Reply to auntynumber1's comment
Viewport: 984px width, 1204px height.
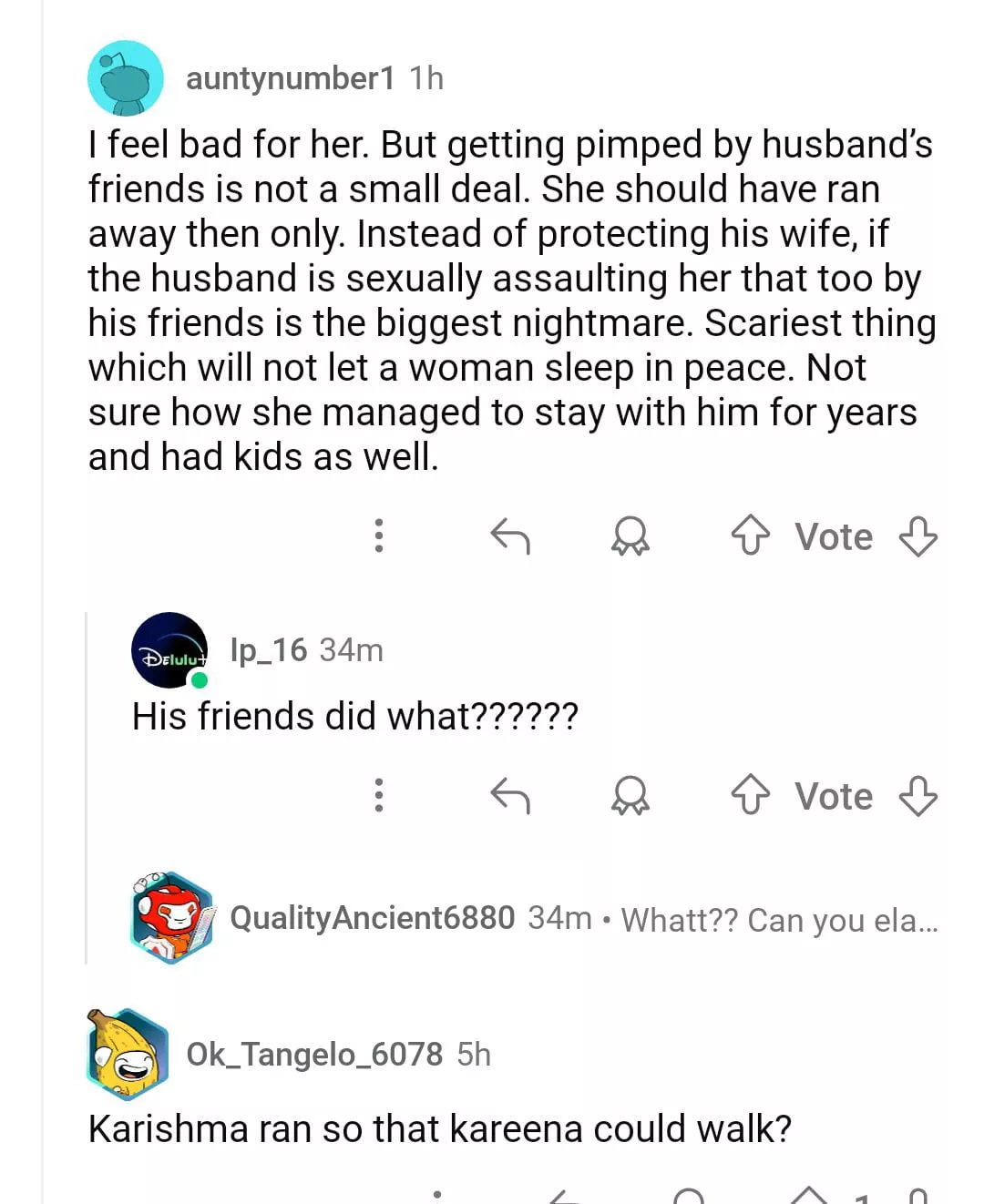pyautogui.click(x=510, y=536)
